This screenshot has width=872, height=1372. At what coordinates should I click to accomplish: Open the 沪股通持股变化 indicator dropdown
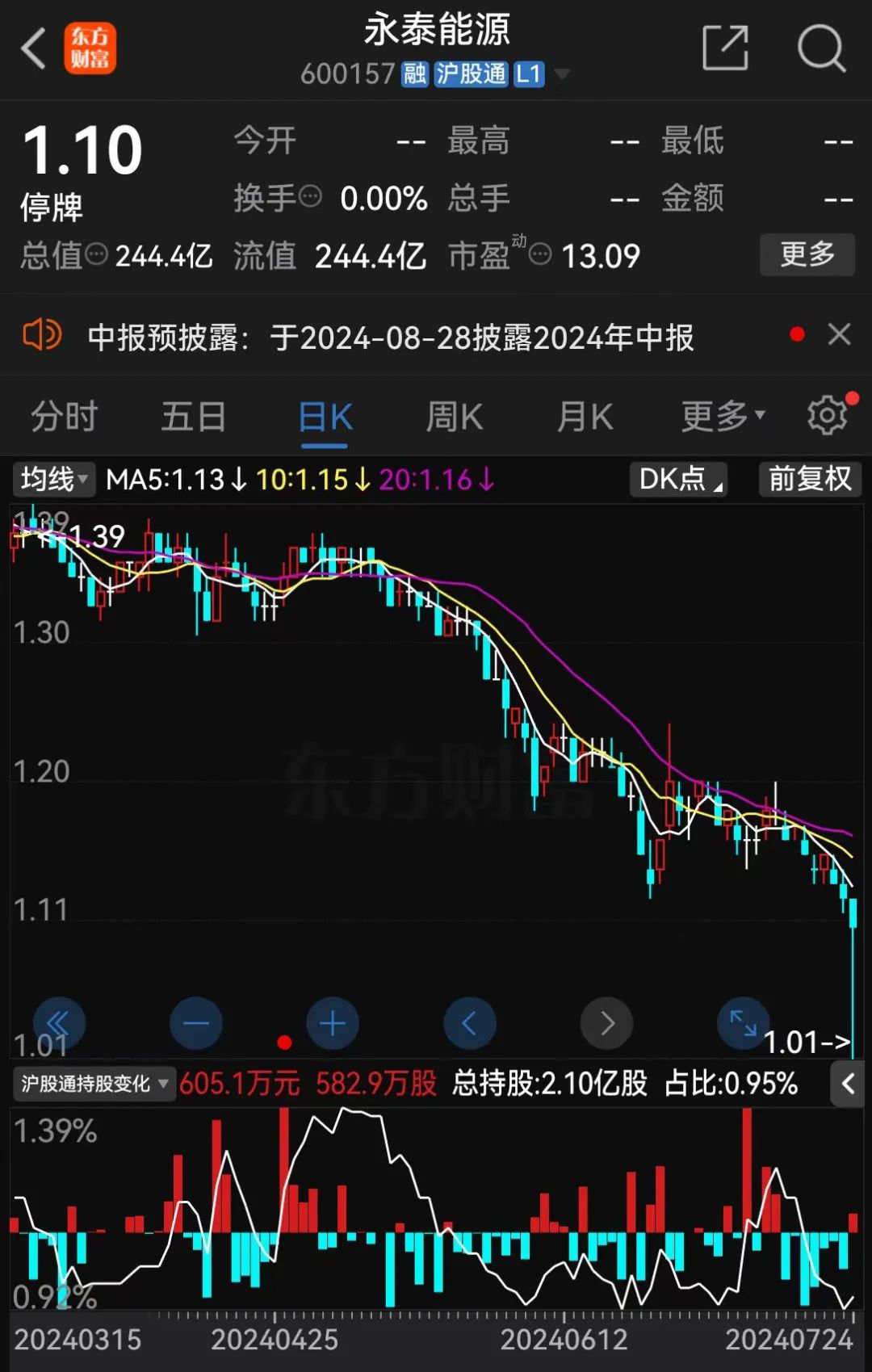point(94,1084)
